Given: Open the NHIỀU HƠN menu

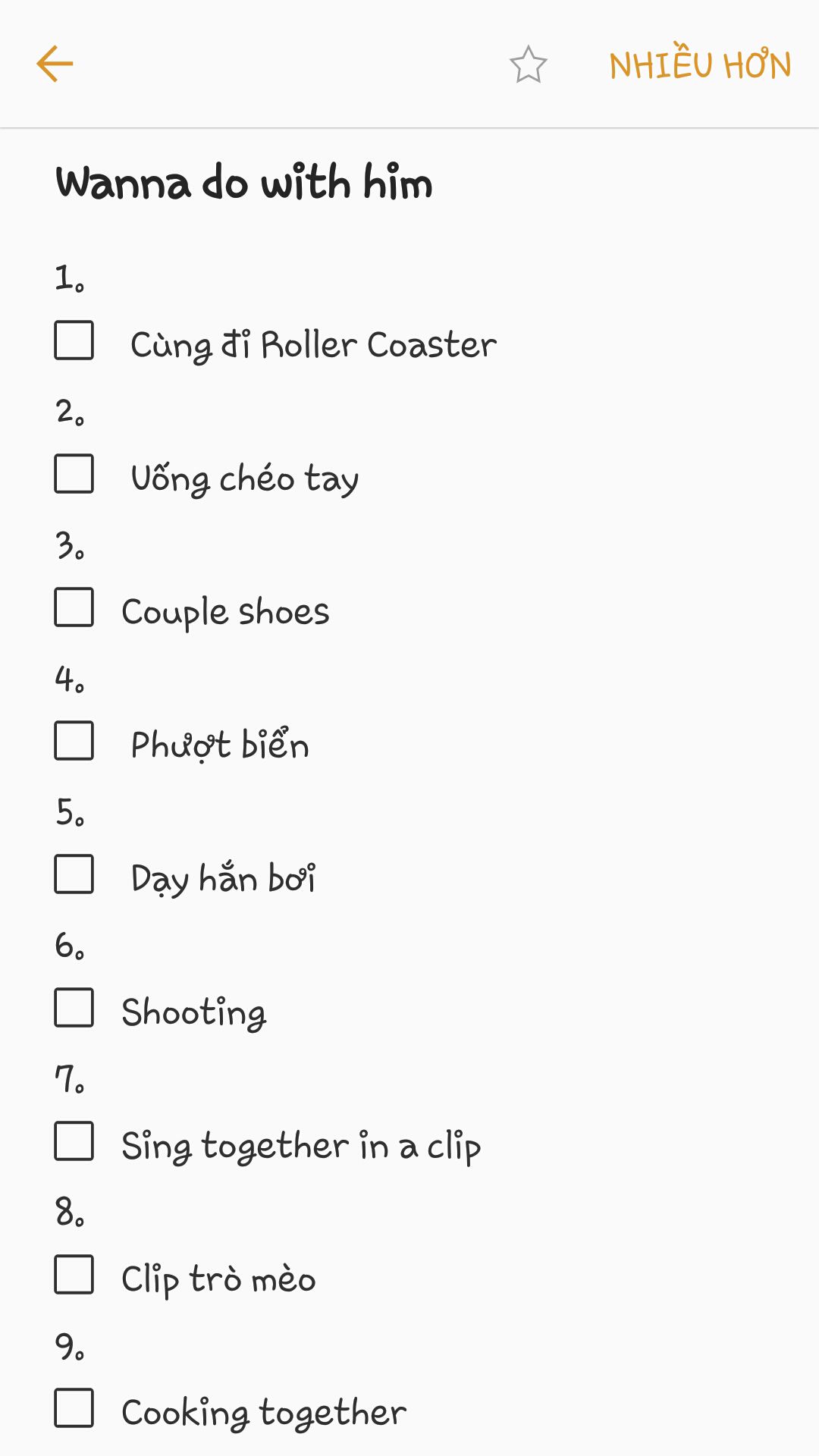Looking at the screenshot, I should tap(700, 64).
